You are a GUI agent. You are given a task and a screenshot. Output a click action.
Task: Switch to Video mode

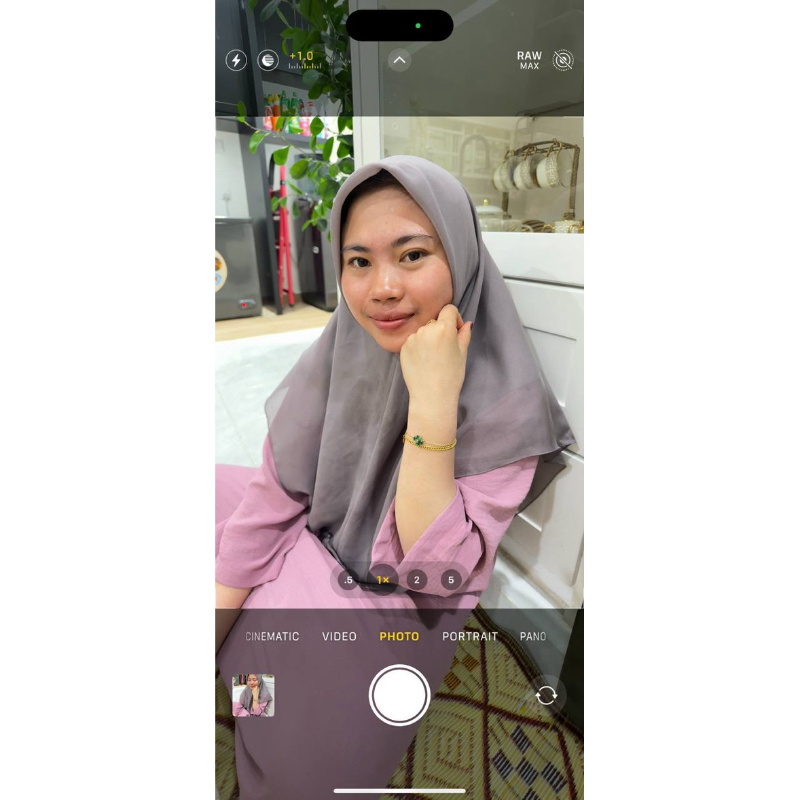coord(339,636)
